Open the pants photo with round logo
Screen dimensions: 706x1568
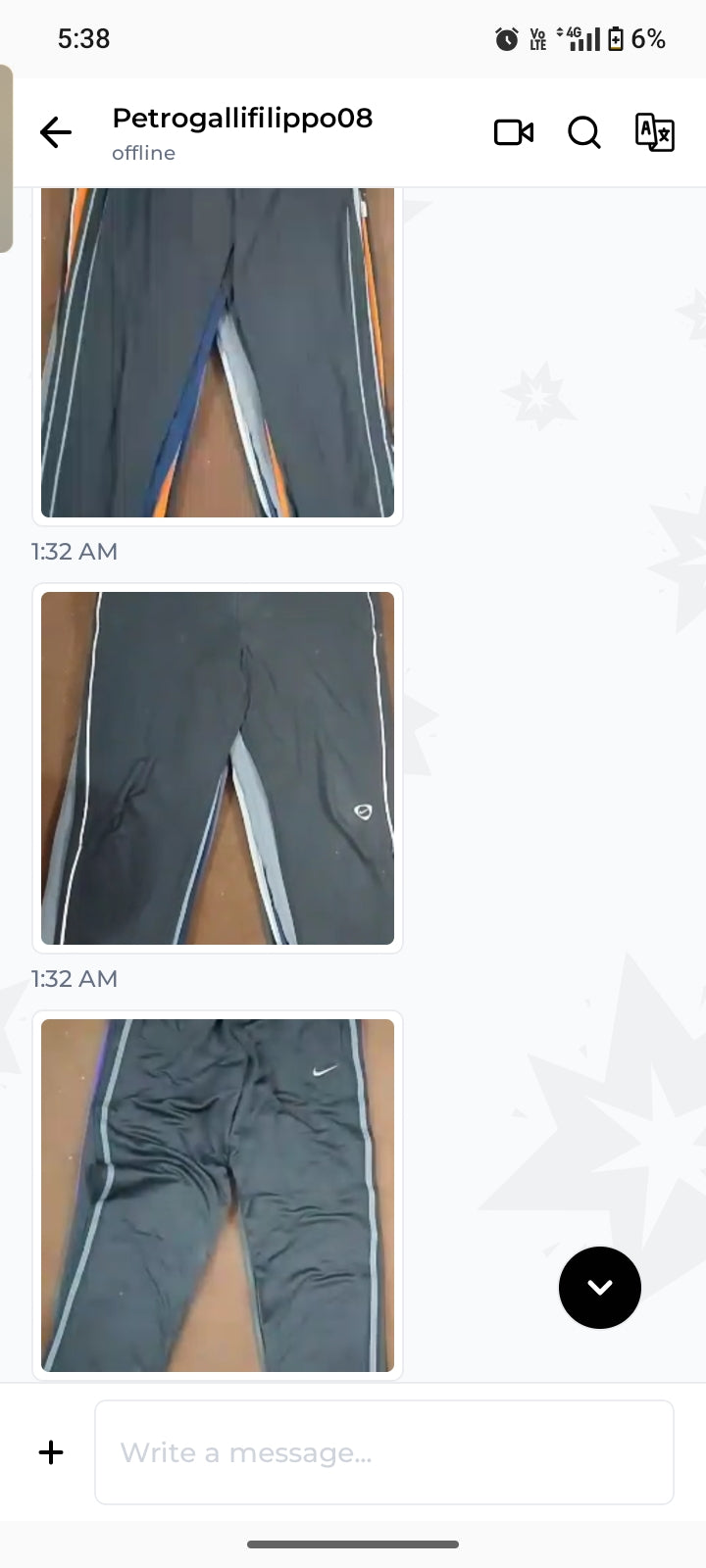point(218,768)
